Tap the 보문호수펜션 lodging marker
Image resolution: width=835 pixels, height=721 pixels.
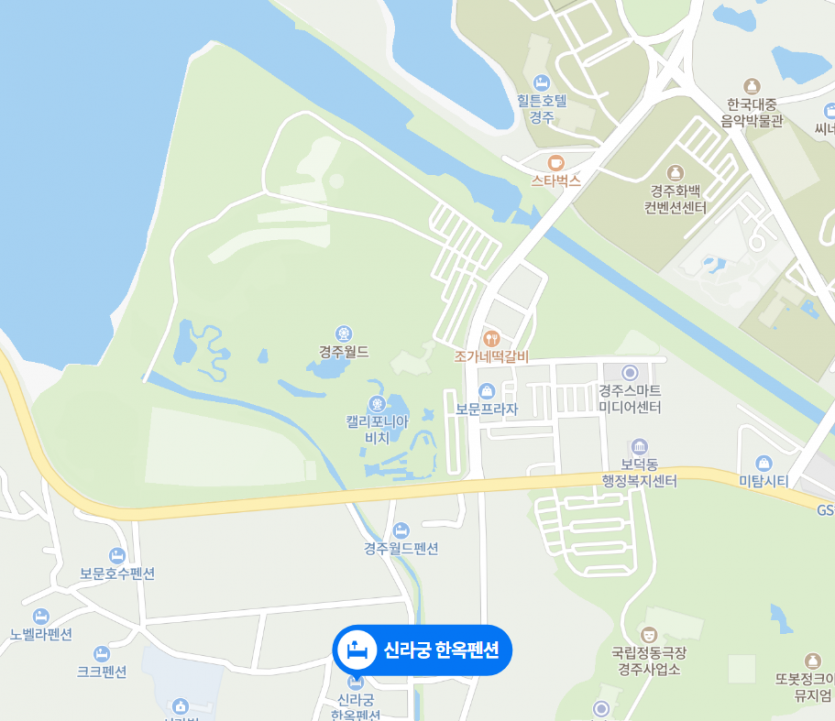[117, 555]
